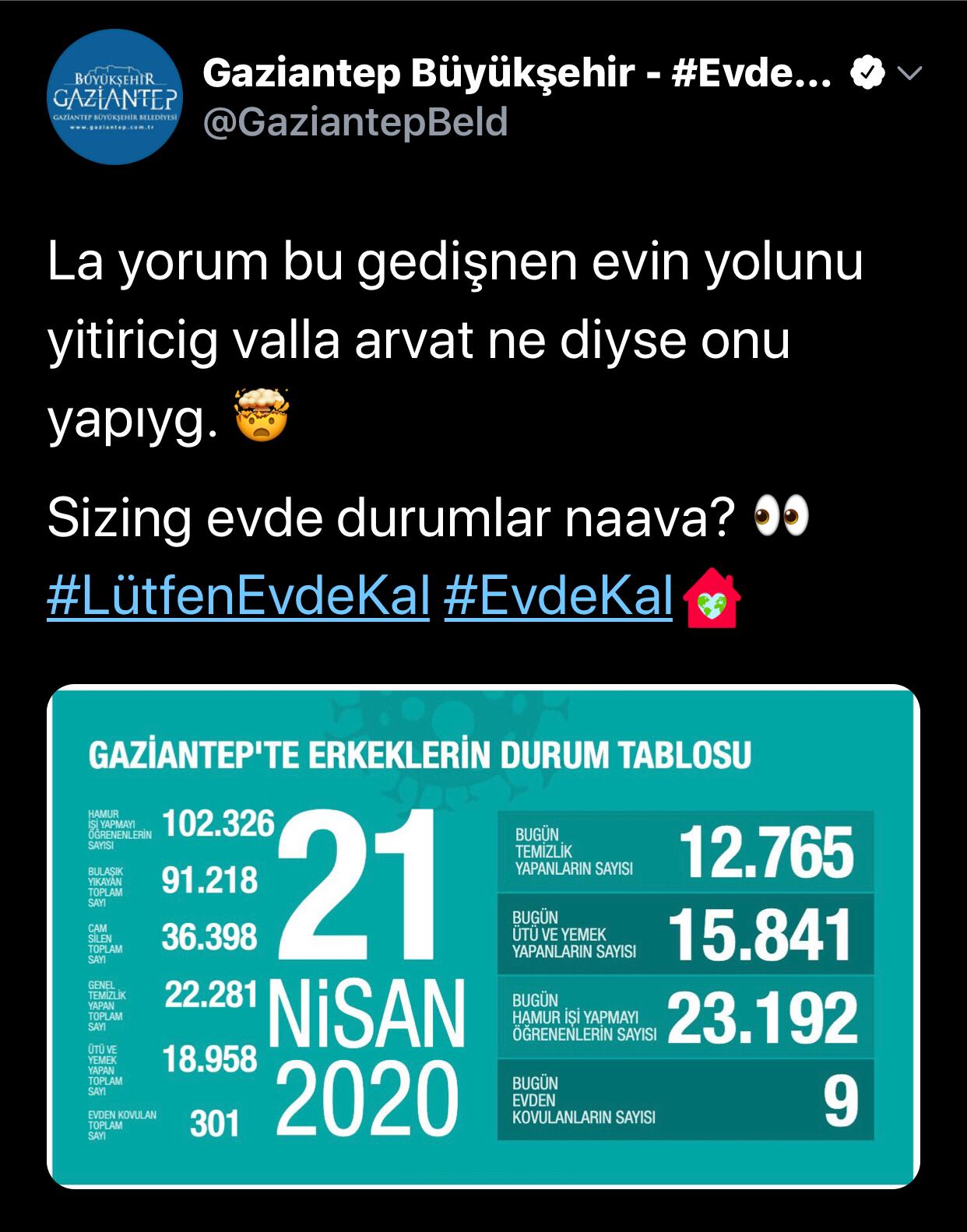This screenshot has height=1232, width=967.
Task: Open the #LütfenEvdeKal hashtag
Action: [x=238, y=598]
